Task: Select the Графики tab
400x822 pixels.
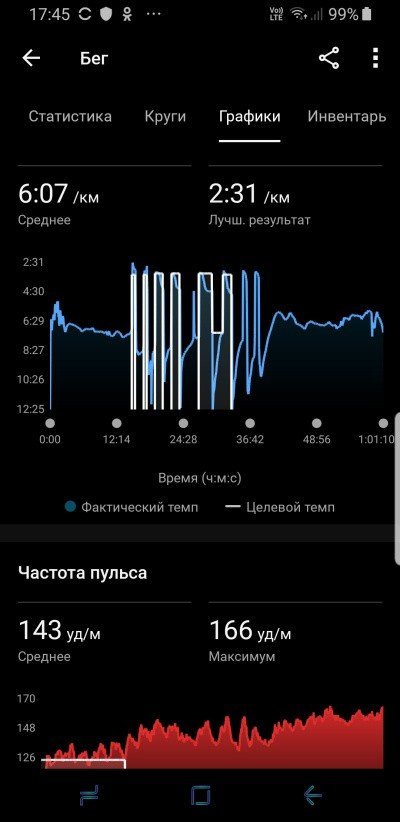Action: click(250, 116)
